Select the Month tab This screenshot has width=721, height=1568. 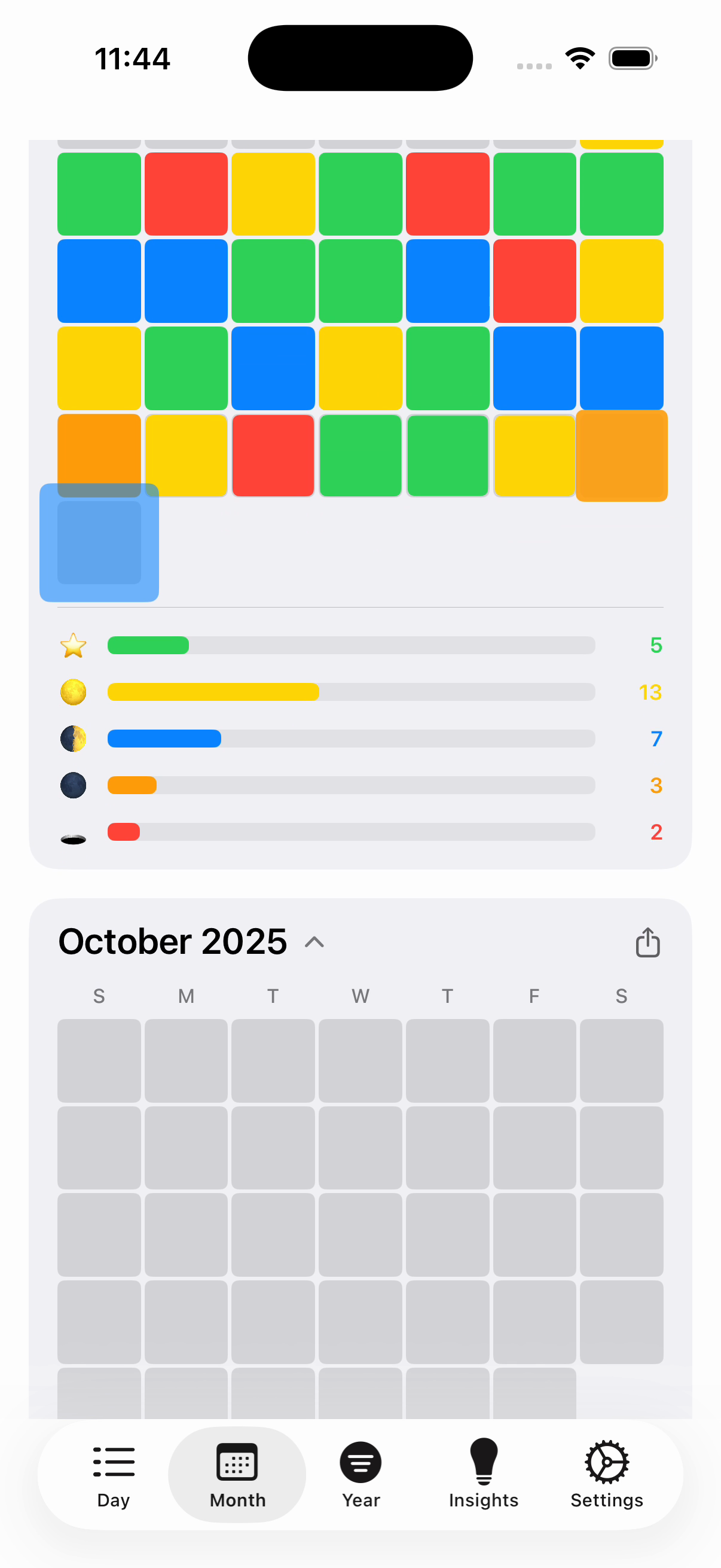237,1474
